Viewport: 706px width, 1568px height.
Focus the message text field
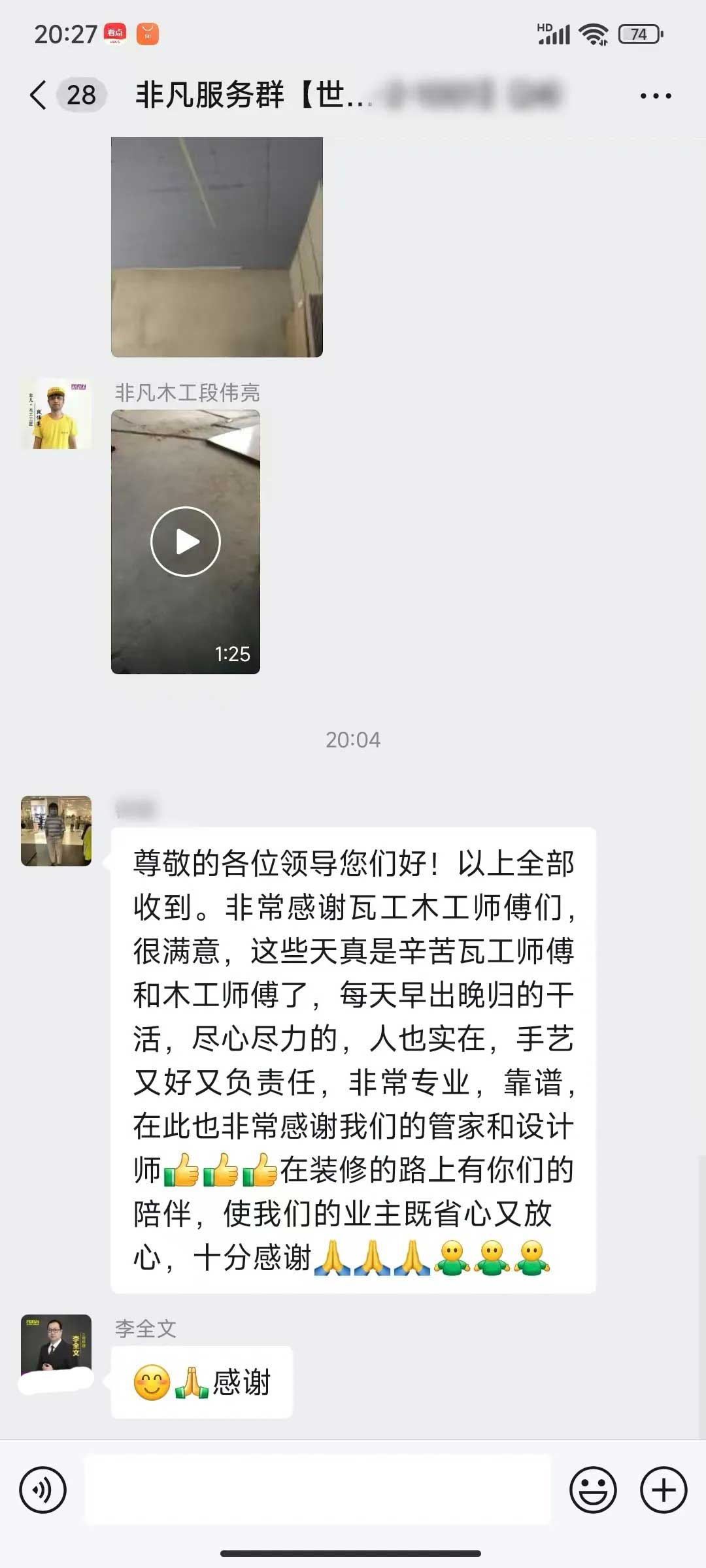click(318, 1490)
